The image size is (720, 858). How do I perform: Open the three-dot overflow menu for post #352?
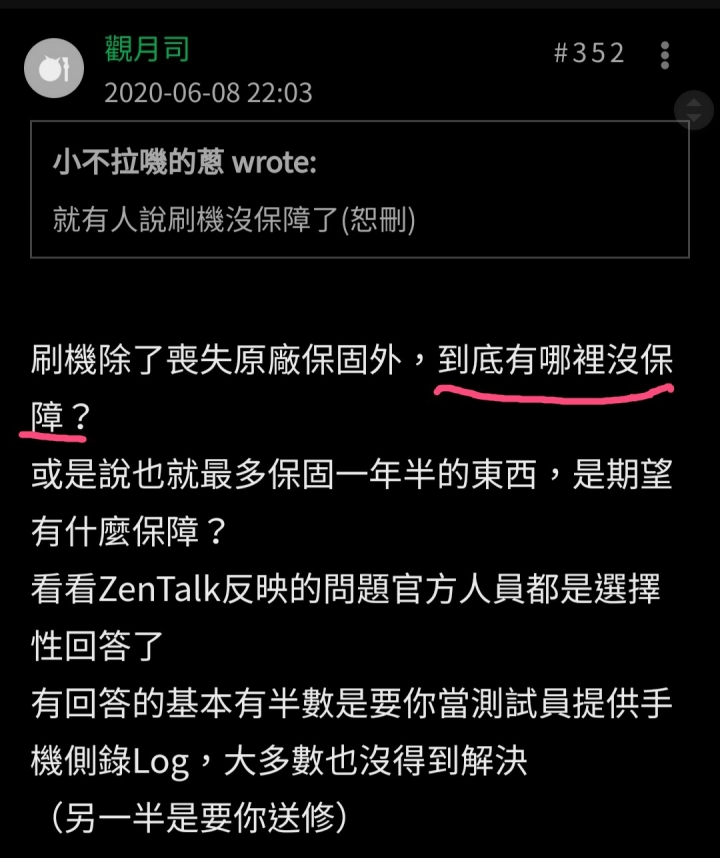point(664,55)
